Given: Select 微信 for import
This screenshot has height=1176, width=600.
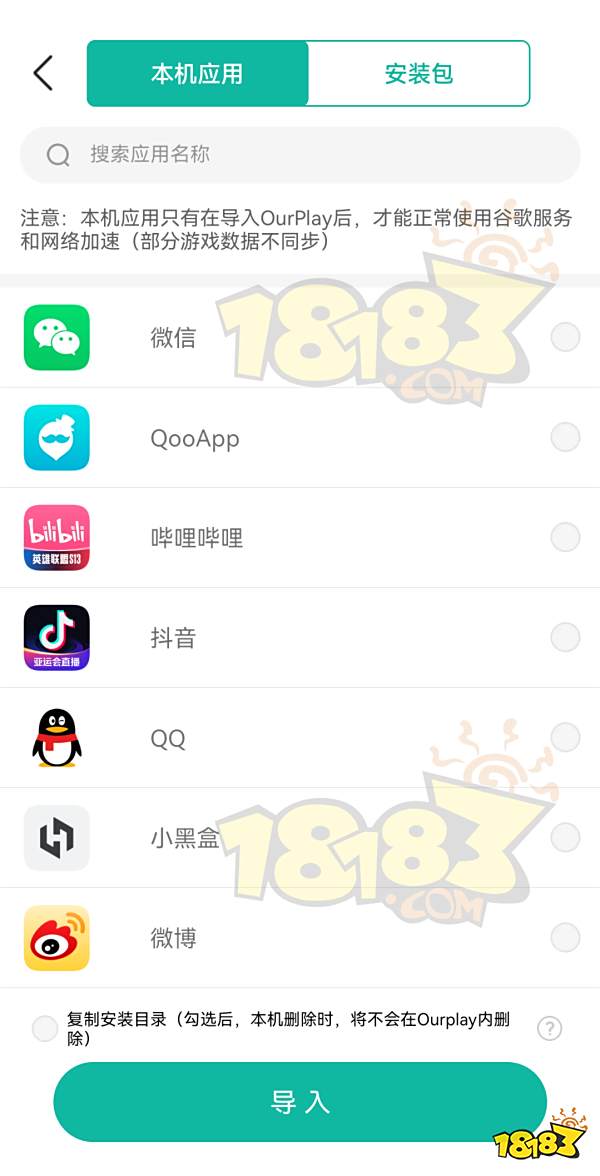Looking at the screenshot, I should click(565, 337).
